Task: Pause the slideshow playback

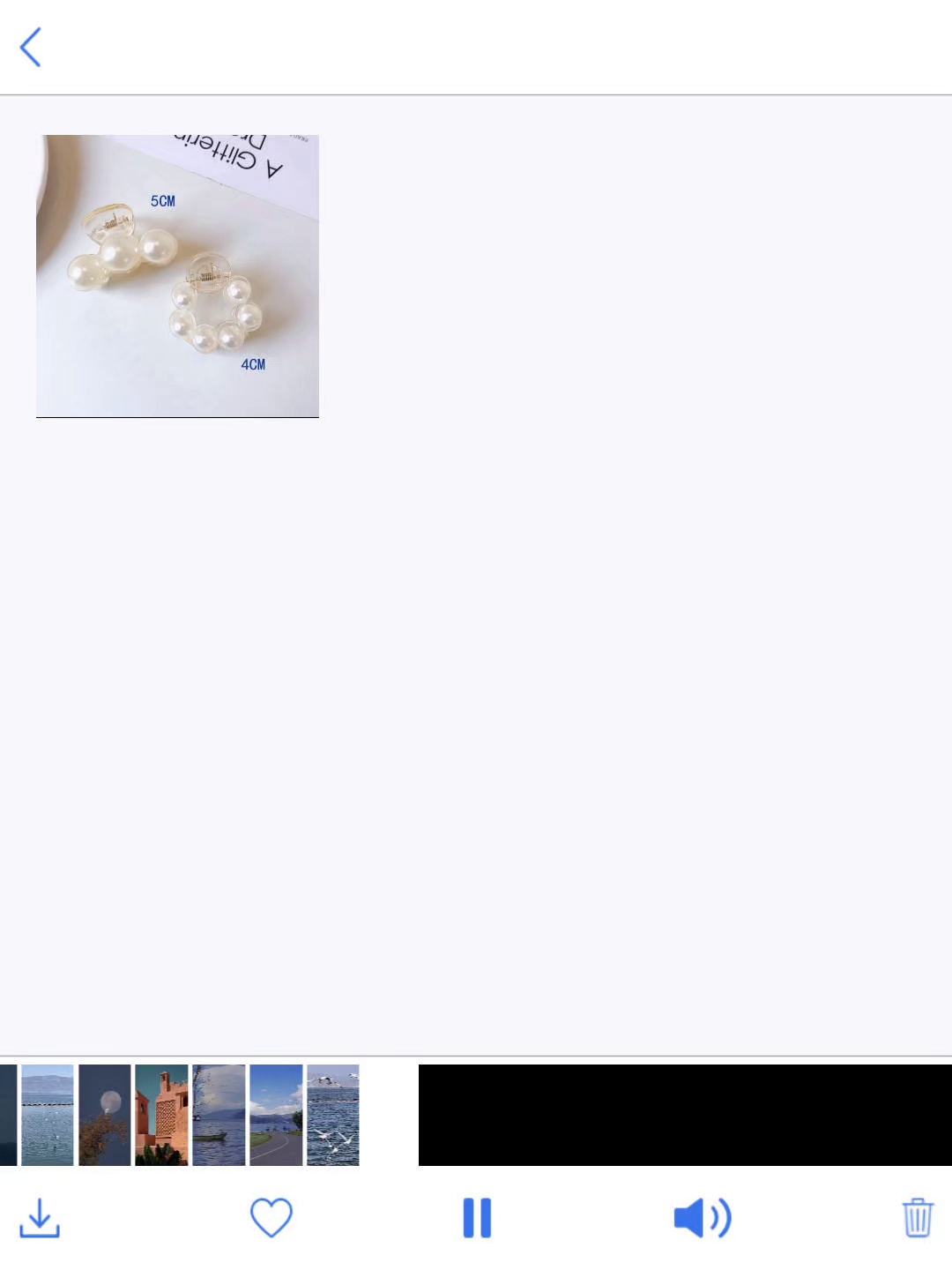Action: [x=477, y=1218]
